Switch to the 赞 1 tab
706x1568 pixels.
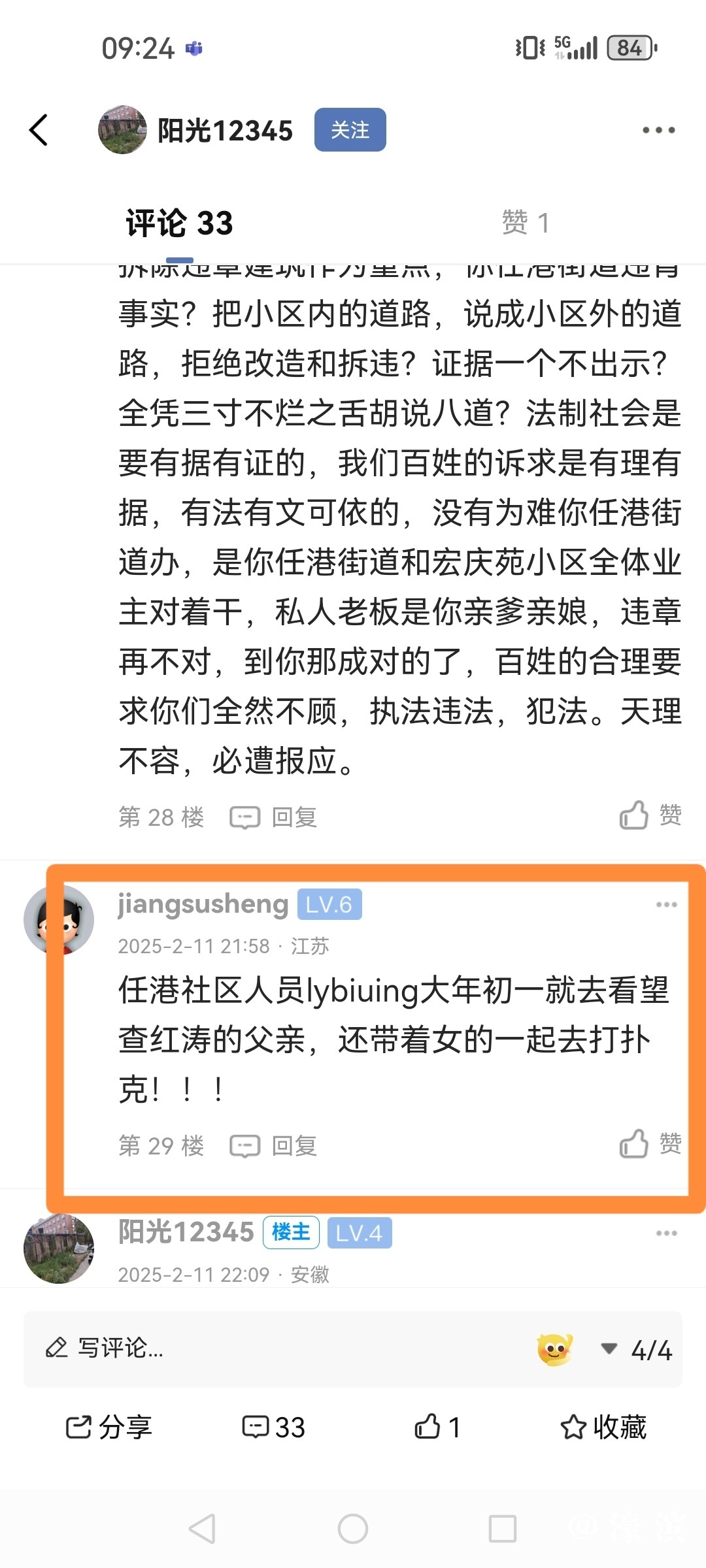click(x=525, y=223)
